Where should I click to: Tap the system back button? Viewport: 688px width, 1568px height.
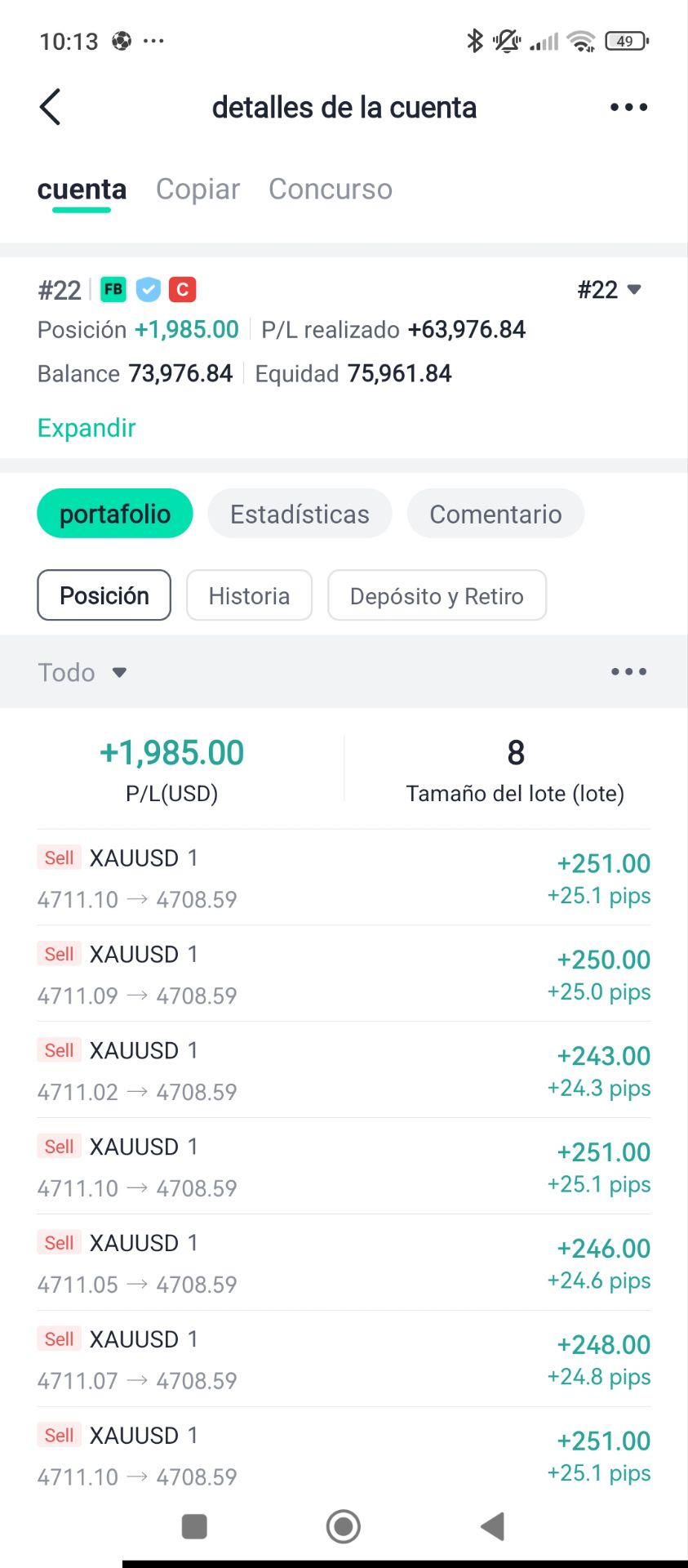[x=493, y=1526]
